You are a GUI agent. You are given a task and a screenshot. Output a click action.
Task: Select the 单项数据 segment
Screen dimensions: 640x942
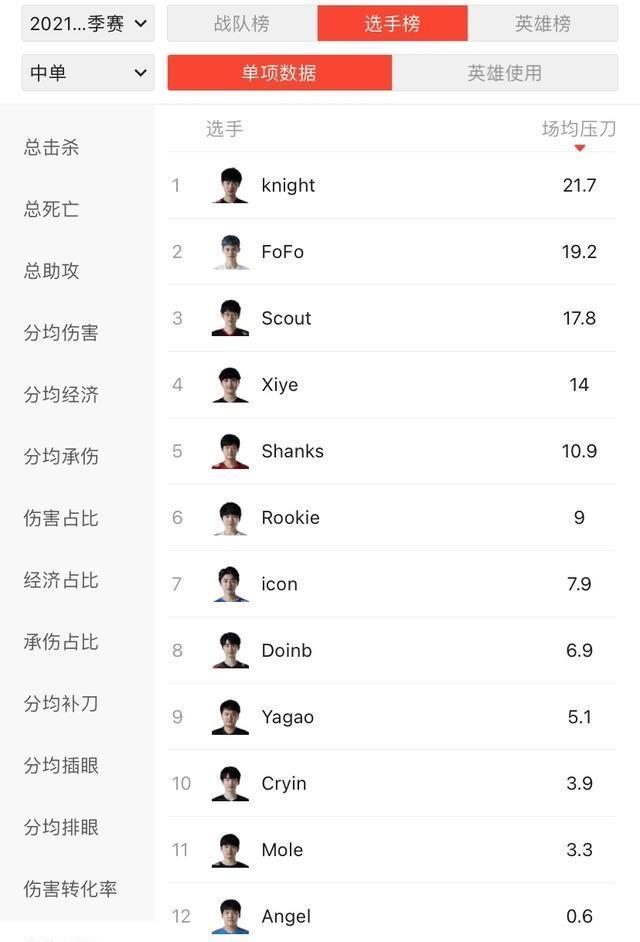point(279,73)
